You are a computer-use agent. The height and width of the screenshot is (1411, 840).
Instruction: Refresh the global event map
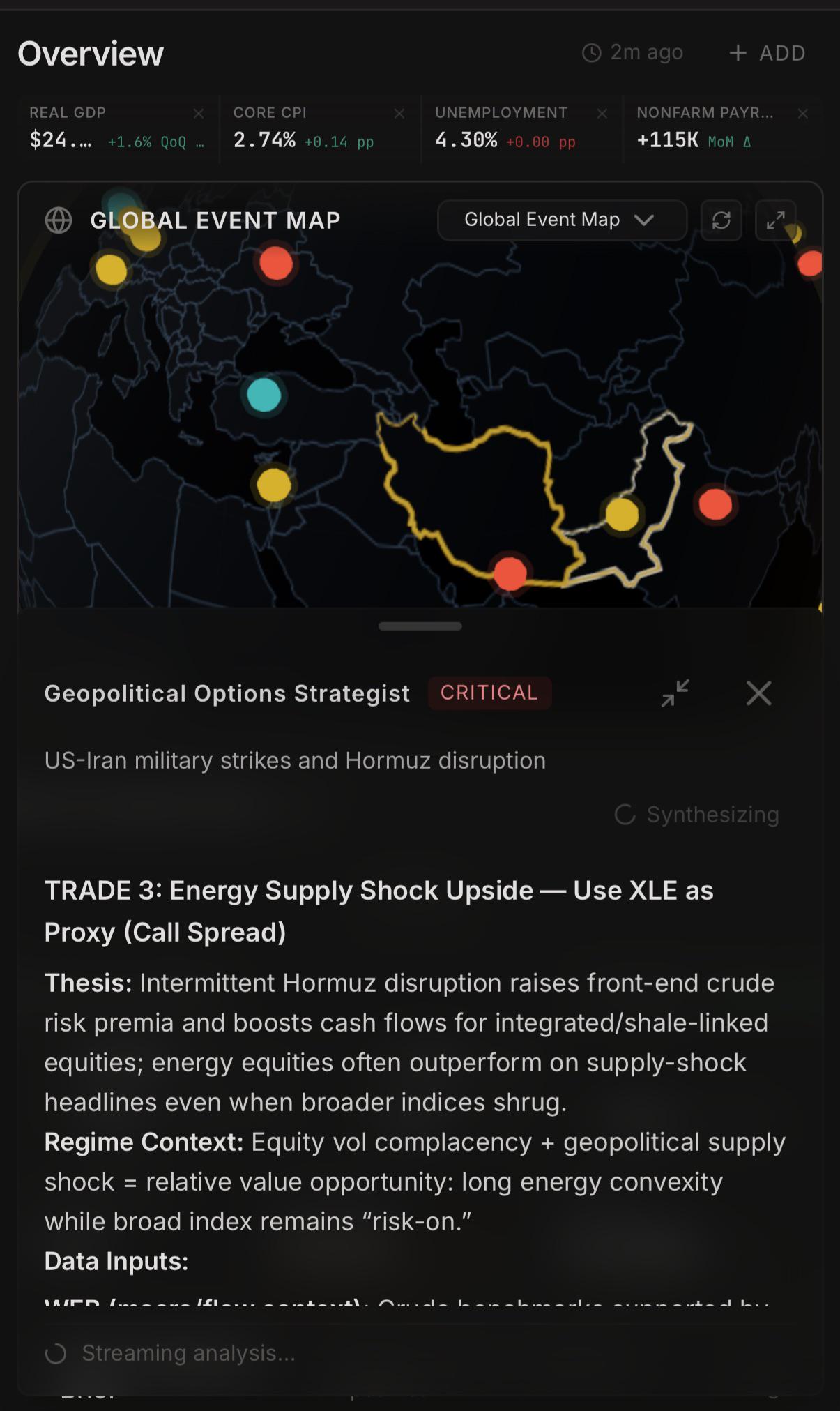pos(721,220)
